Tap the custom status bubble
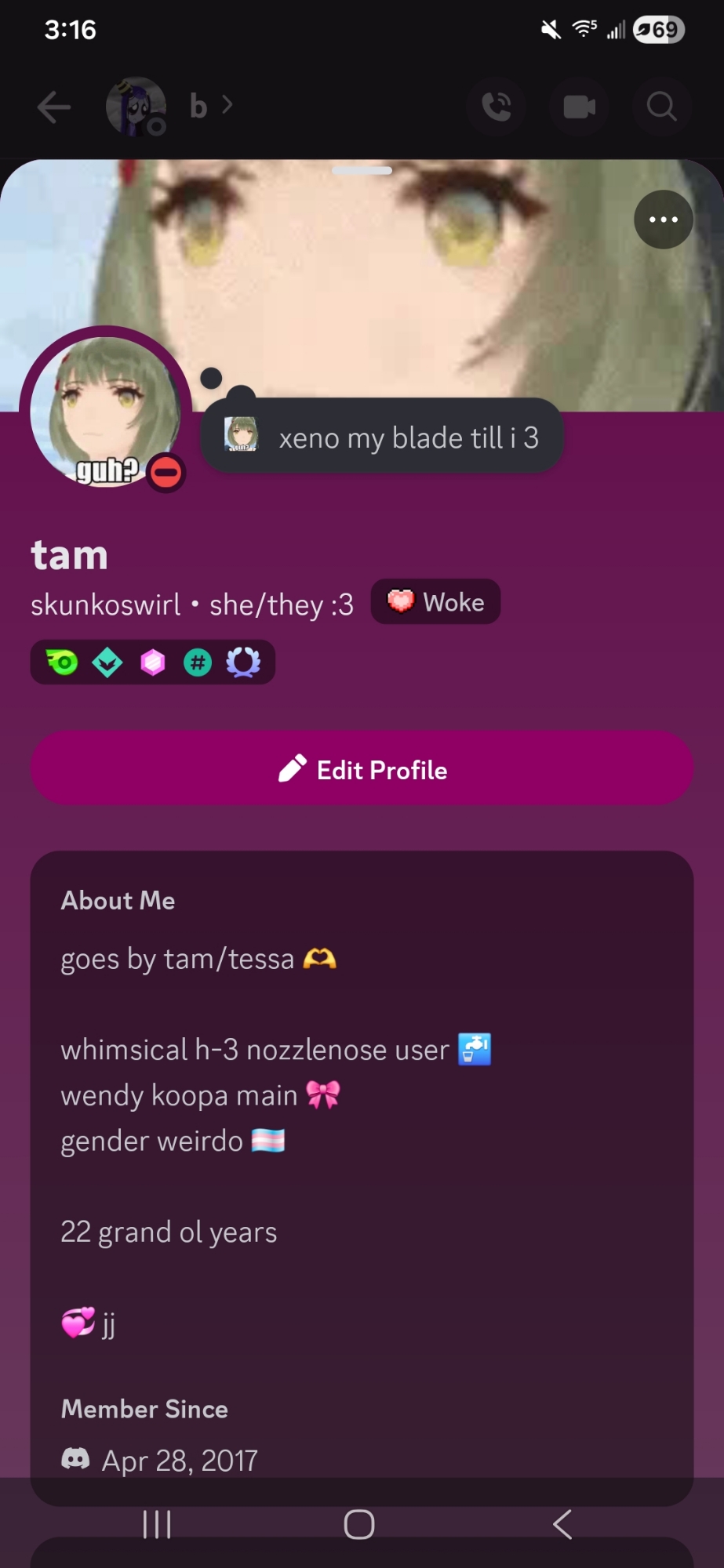 (383, 437)
